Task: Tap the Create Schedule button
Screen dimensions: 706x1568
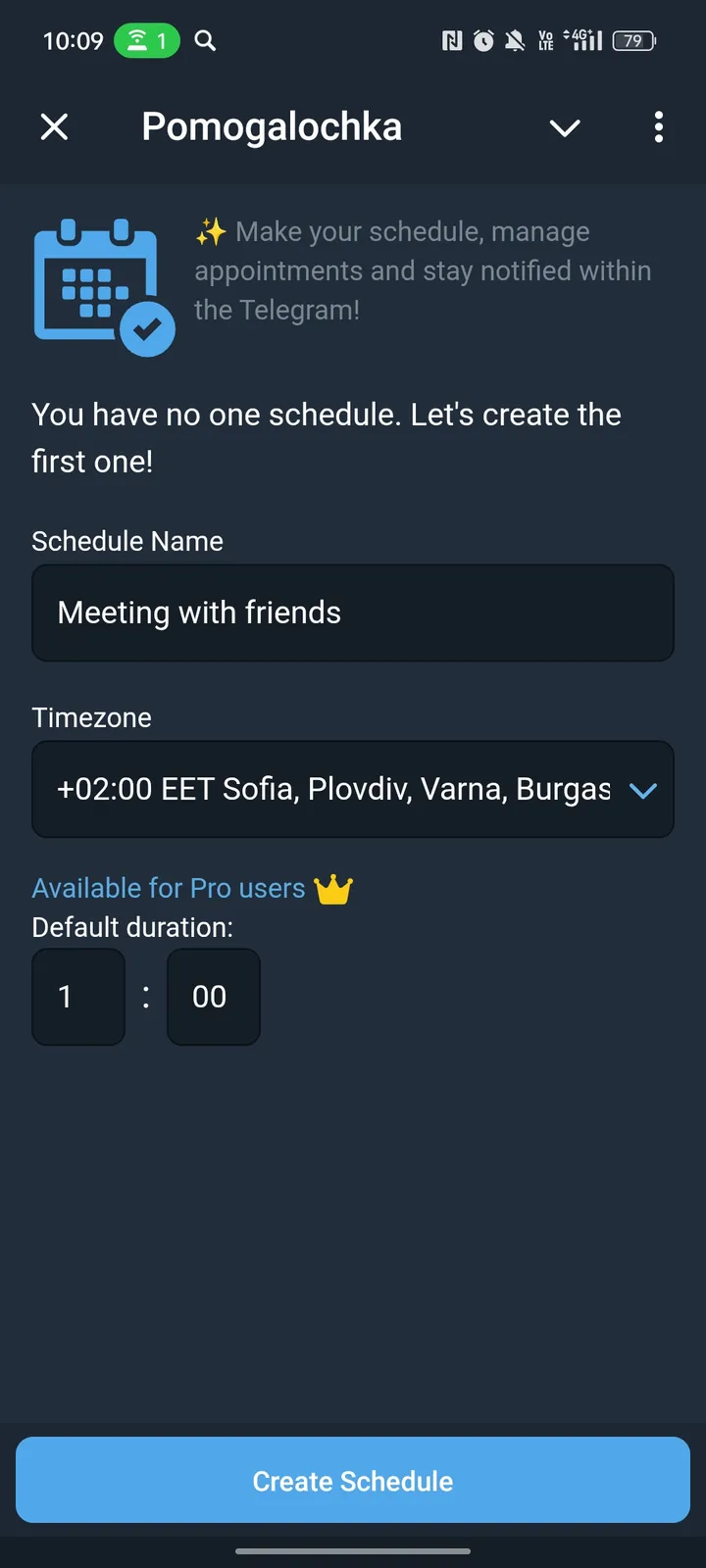Action: coord(353,1480)
